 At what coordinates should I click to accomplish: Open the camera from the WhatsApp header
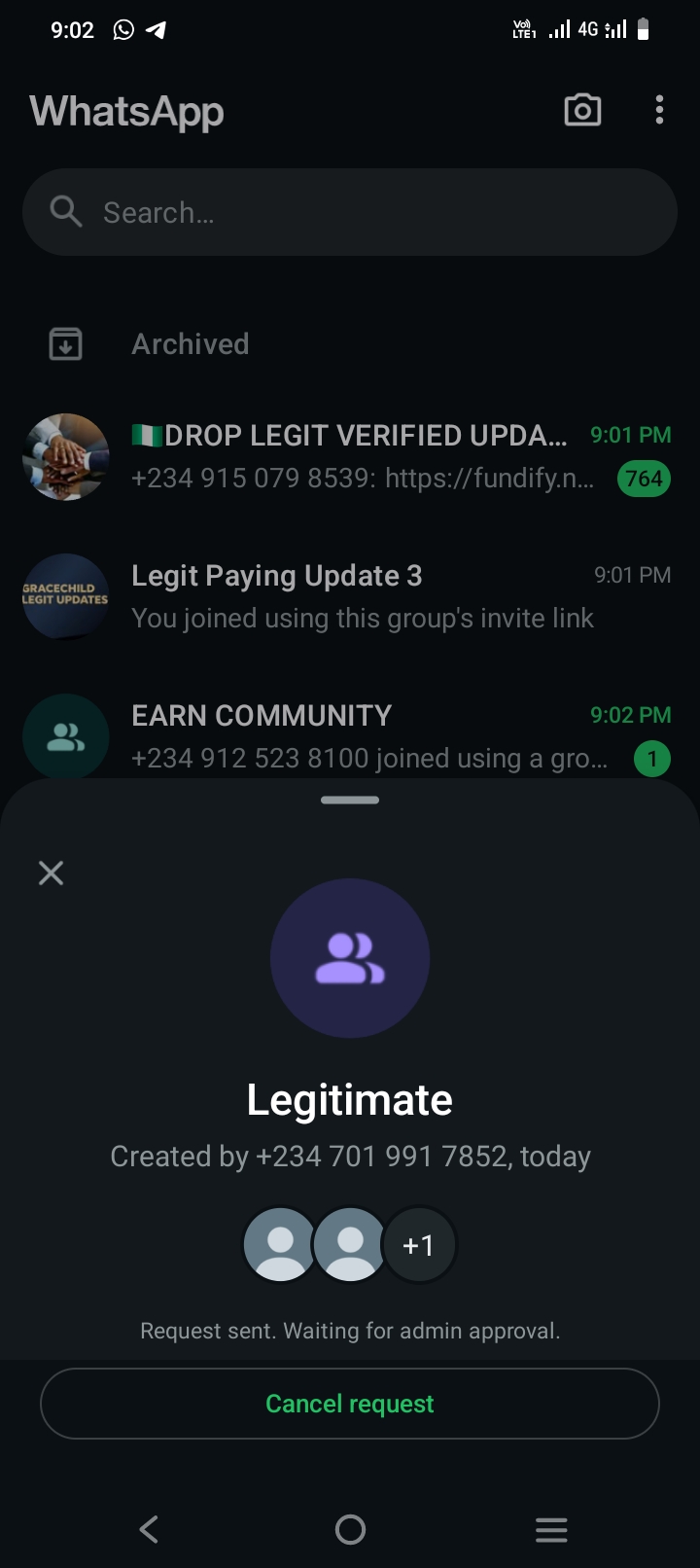pyautogui.click(x=582, y=110)
